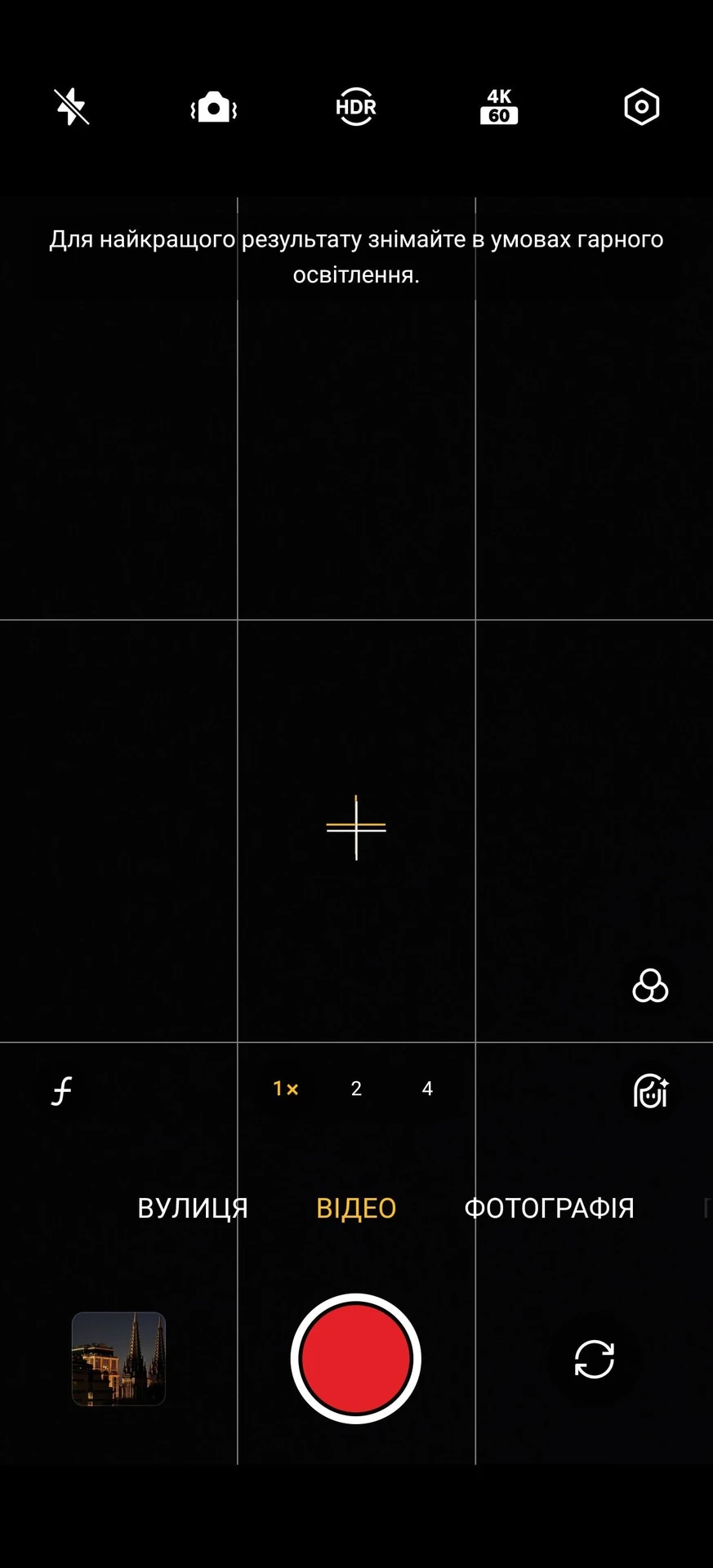Open camera settings
Image resolution: width=713 pixels, height=1568 pixels.
[x=641, y=107]
